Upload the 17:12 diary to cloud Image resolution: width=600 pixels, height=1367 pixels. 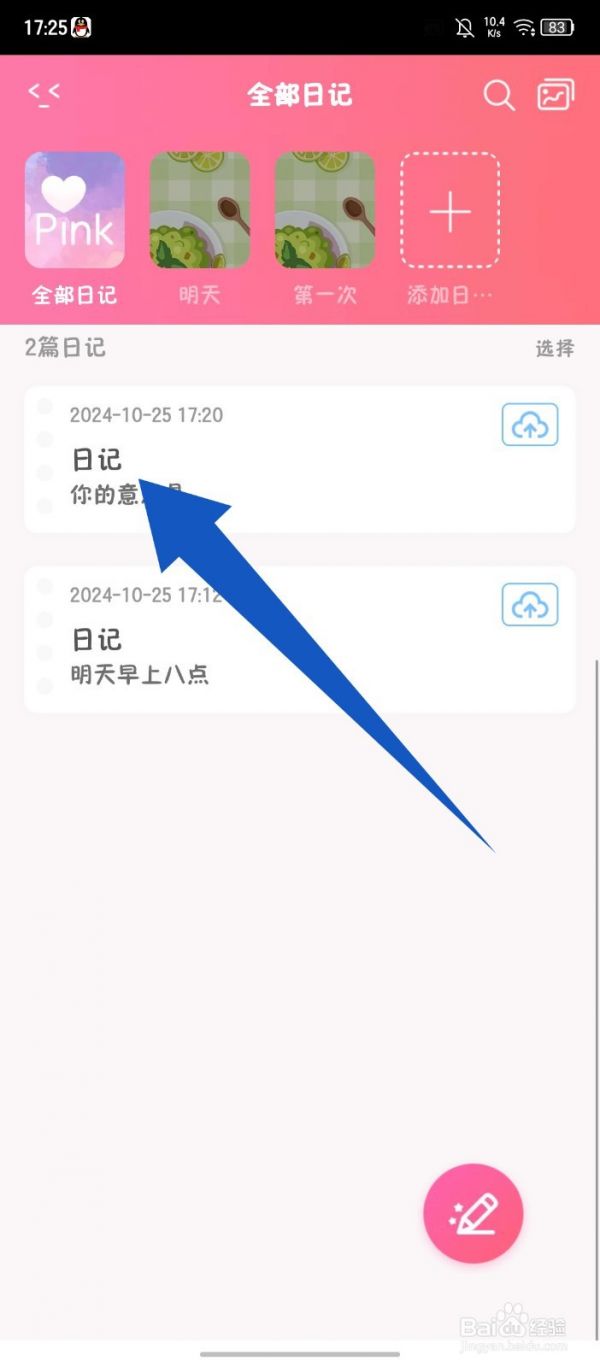coord(529,605)
